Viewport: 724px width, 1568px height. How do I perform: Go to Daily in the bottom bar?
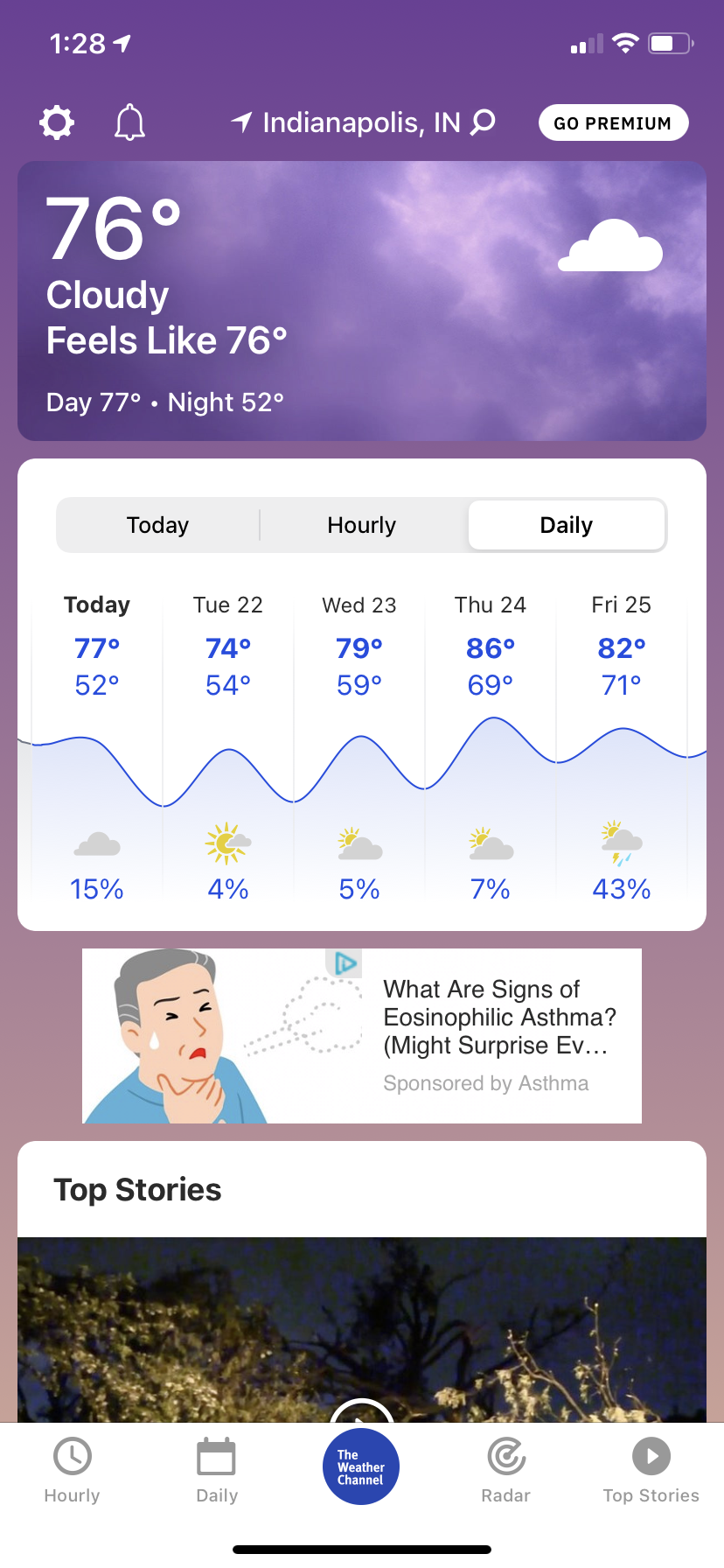click(217, 1470)
